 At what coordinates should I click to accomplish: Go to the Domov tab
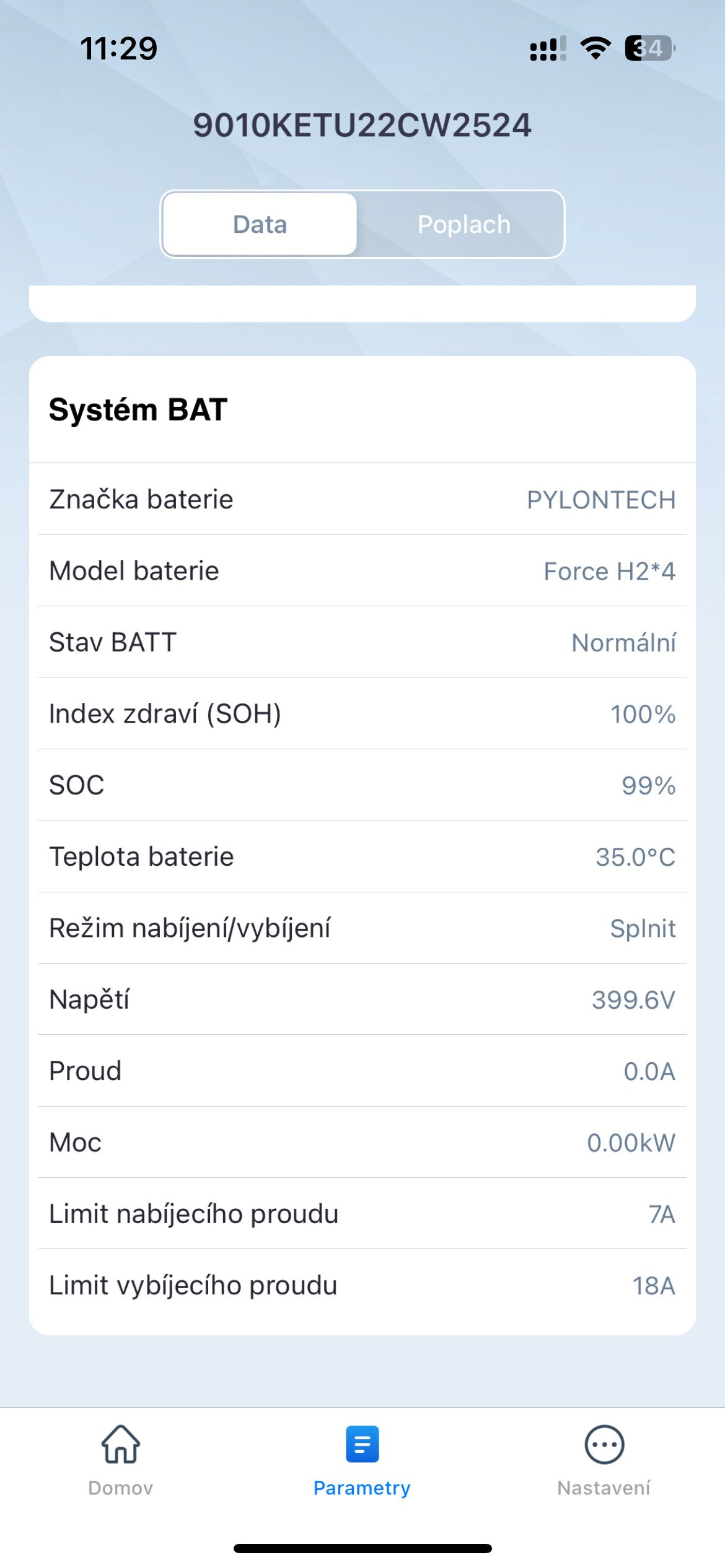click(x=121, y=1460)
